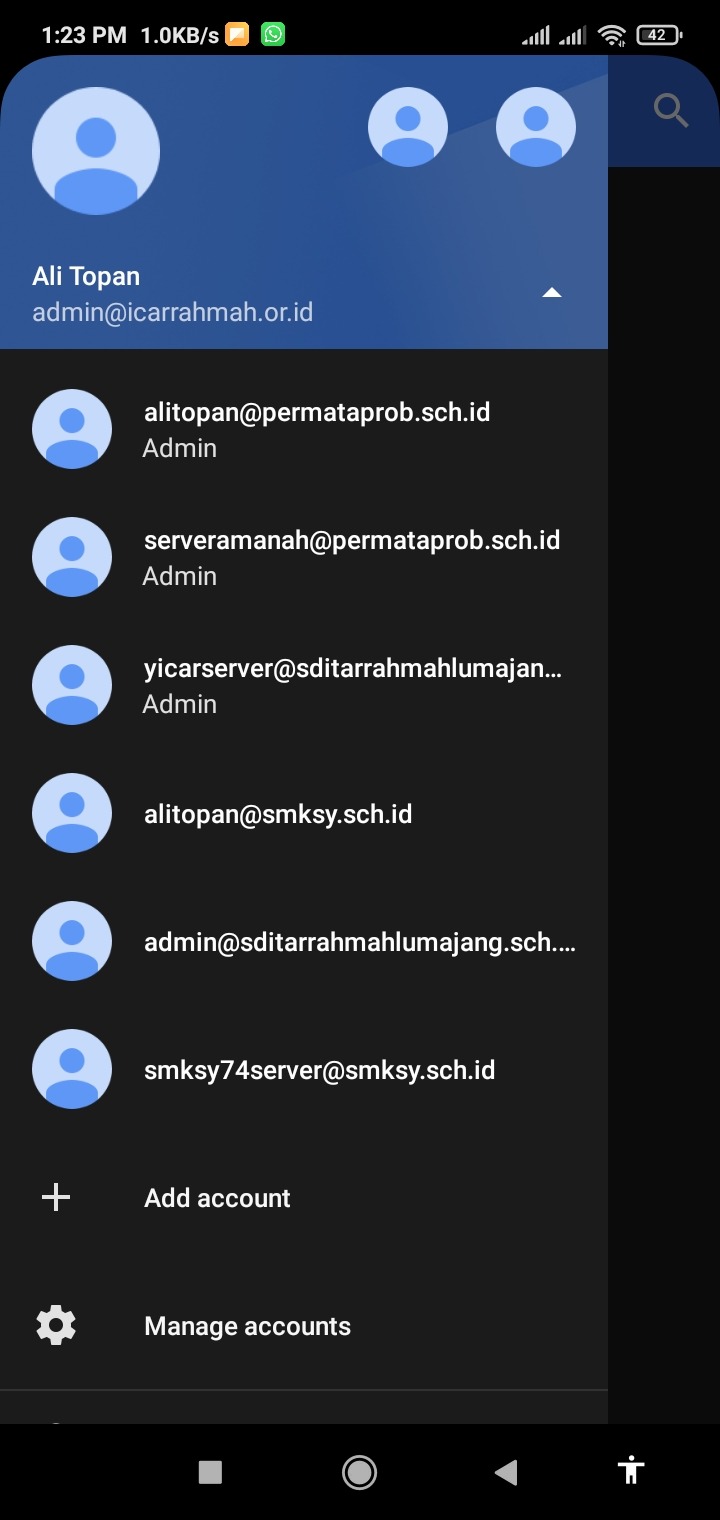Switch to smksy74server@smksy.sch.id account
Image resolution: width=720 pixels, height=1520 pixels.
tap(318, 1070)
